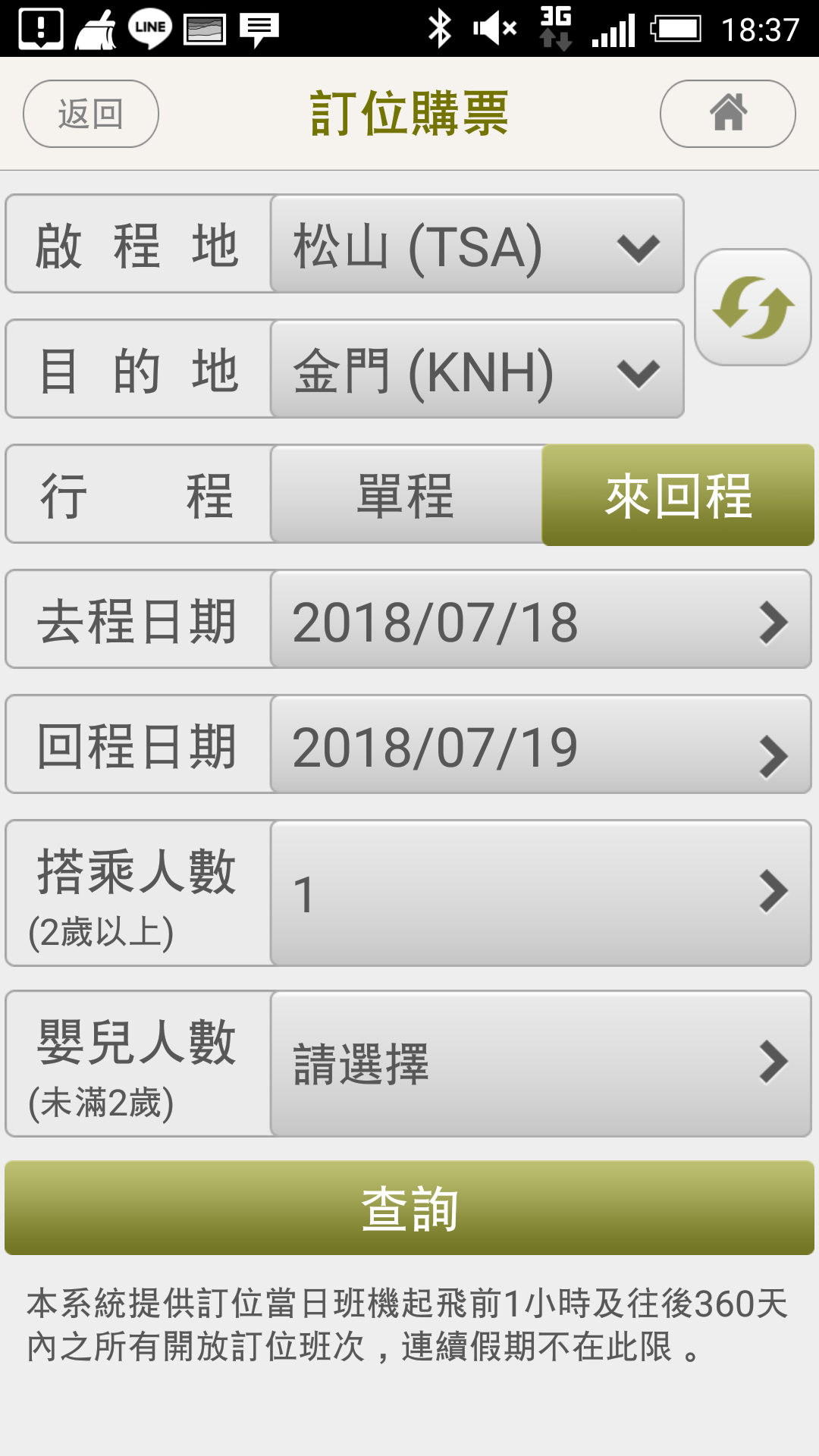Open the 目的地 destination dropdown 金門 (KNH)
The image size is (819, 1456).
click(478, 369)
